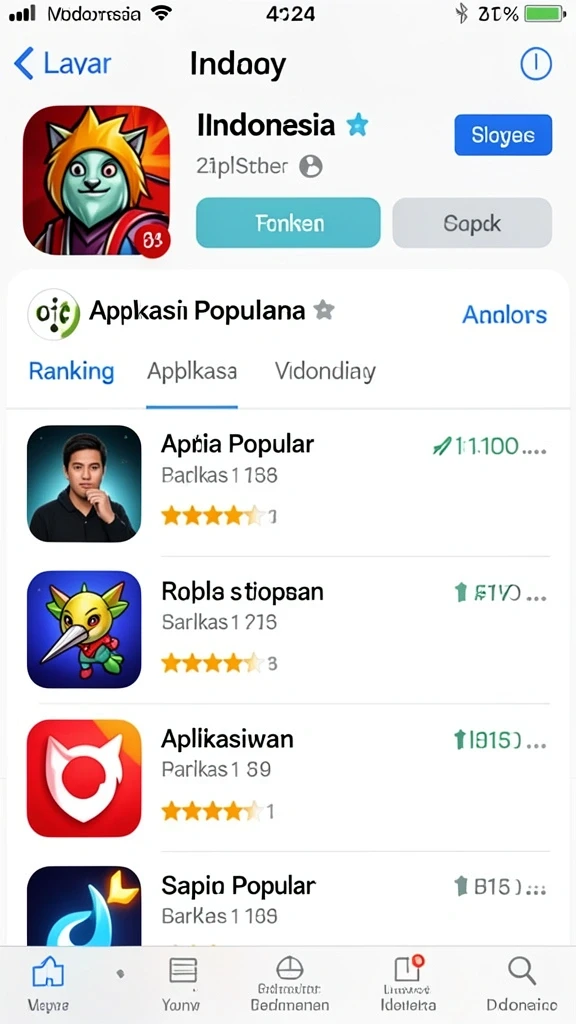Switch to the Veyrre bottom tab
576x1024 pixels.
pos(49,984)
